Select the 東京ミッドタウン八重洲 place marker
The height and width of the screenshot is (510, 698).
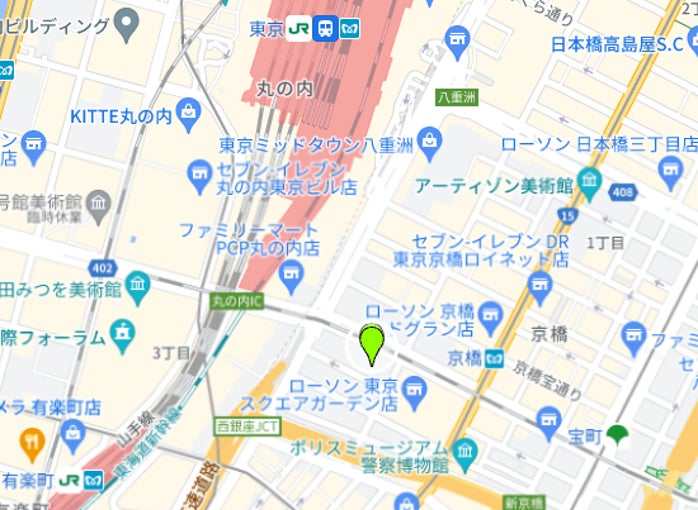430,139
